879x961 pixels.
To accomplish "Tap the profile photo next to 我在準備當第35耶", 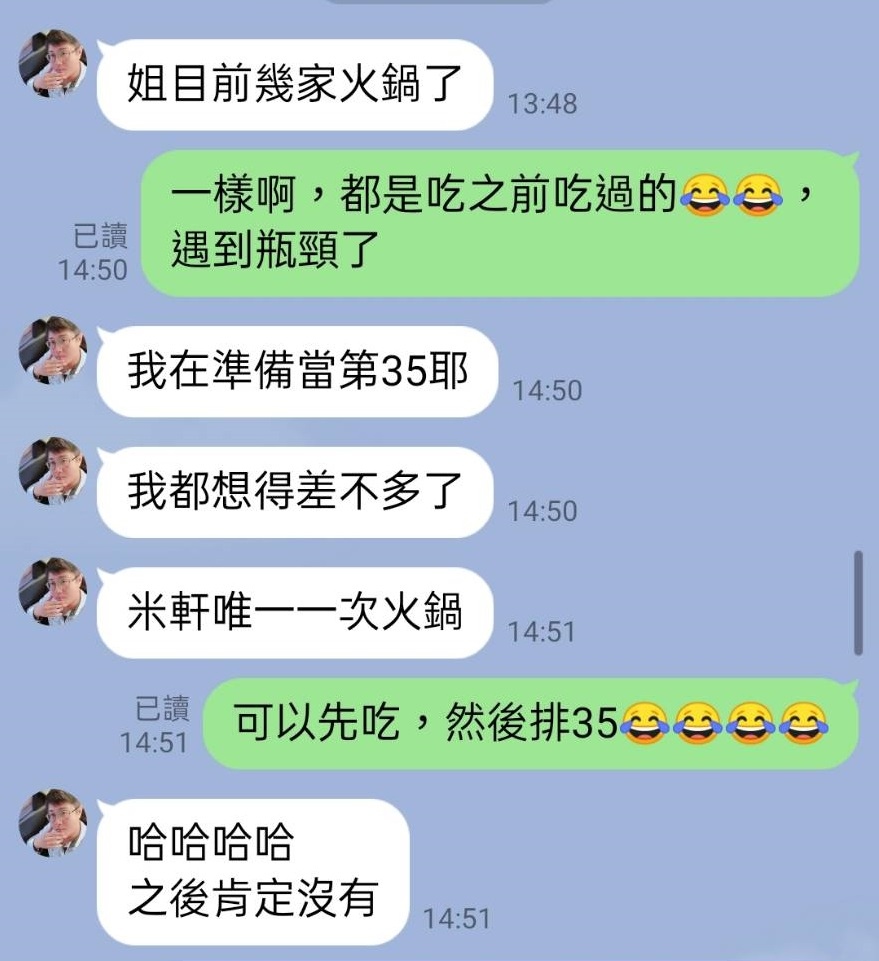I will (53, 351).
